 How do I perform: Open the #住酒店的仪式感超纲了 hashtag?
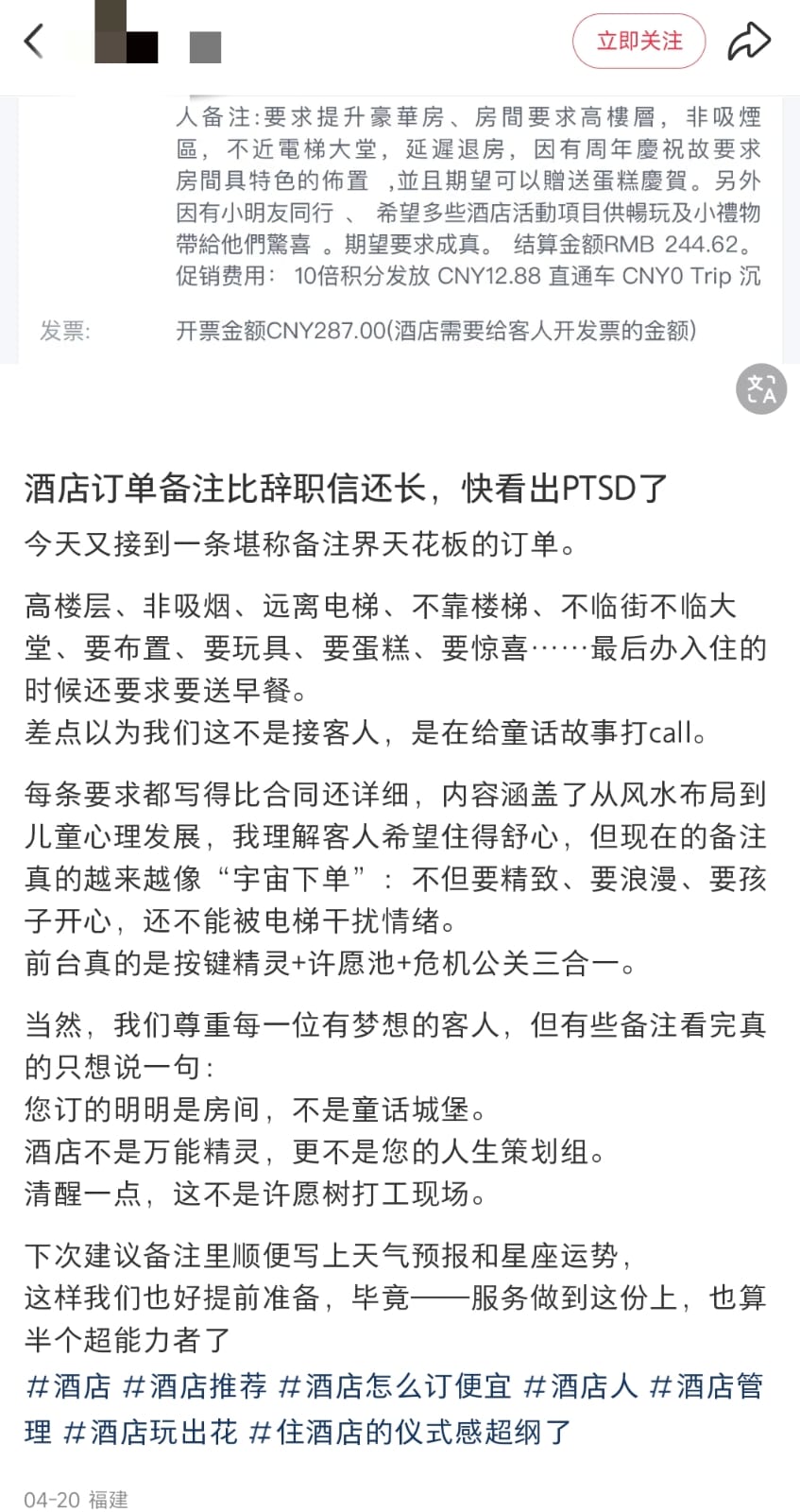pyautogui.click(x=410, y=1432)
